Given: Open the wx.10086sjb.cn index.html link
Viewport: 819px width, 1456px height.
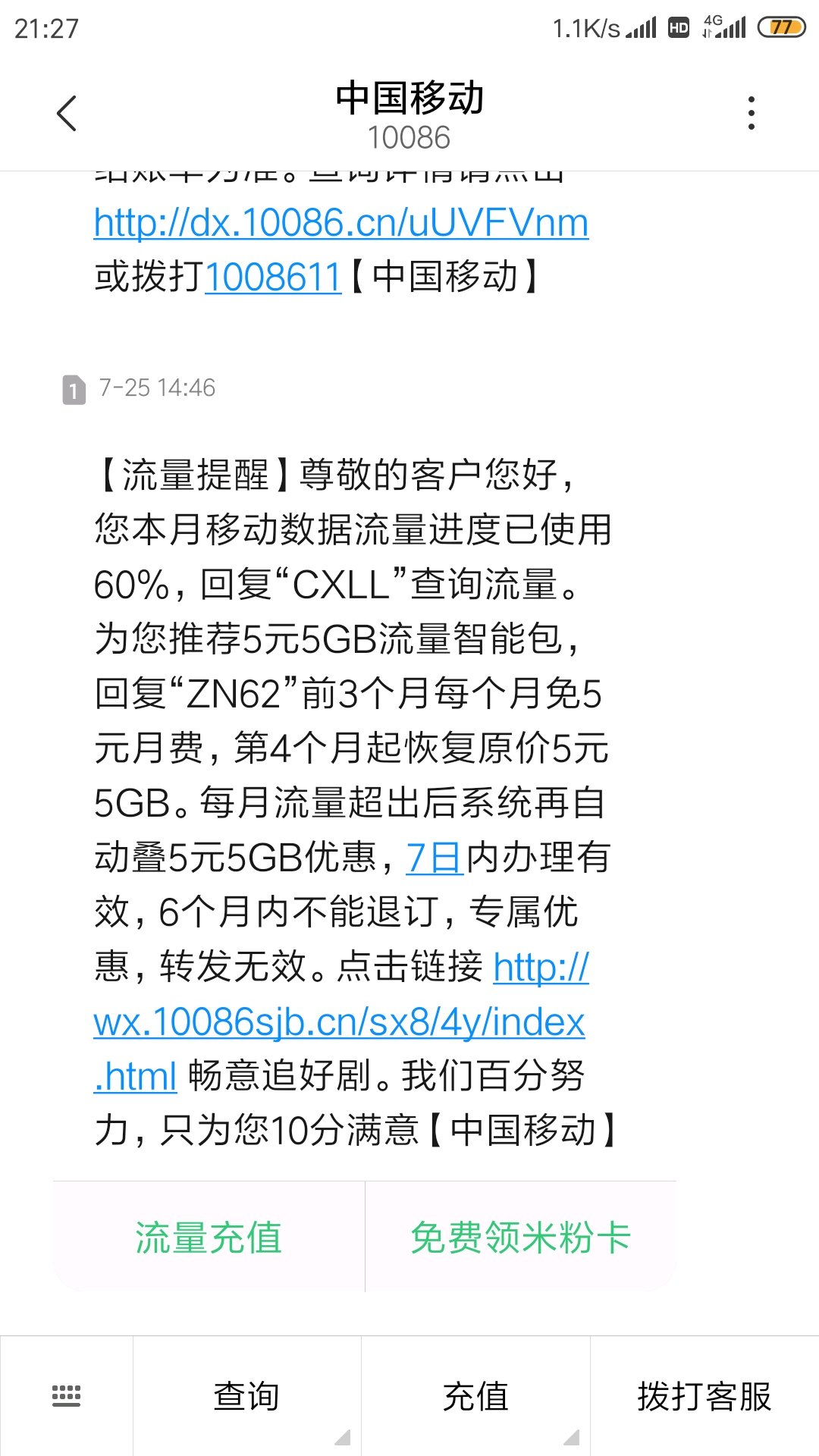Looking at the screenshot, I should tap(340, 1021).
